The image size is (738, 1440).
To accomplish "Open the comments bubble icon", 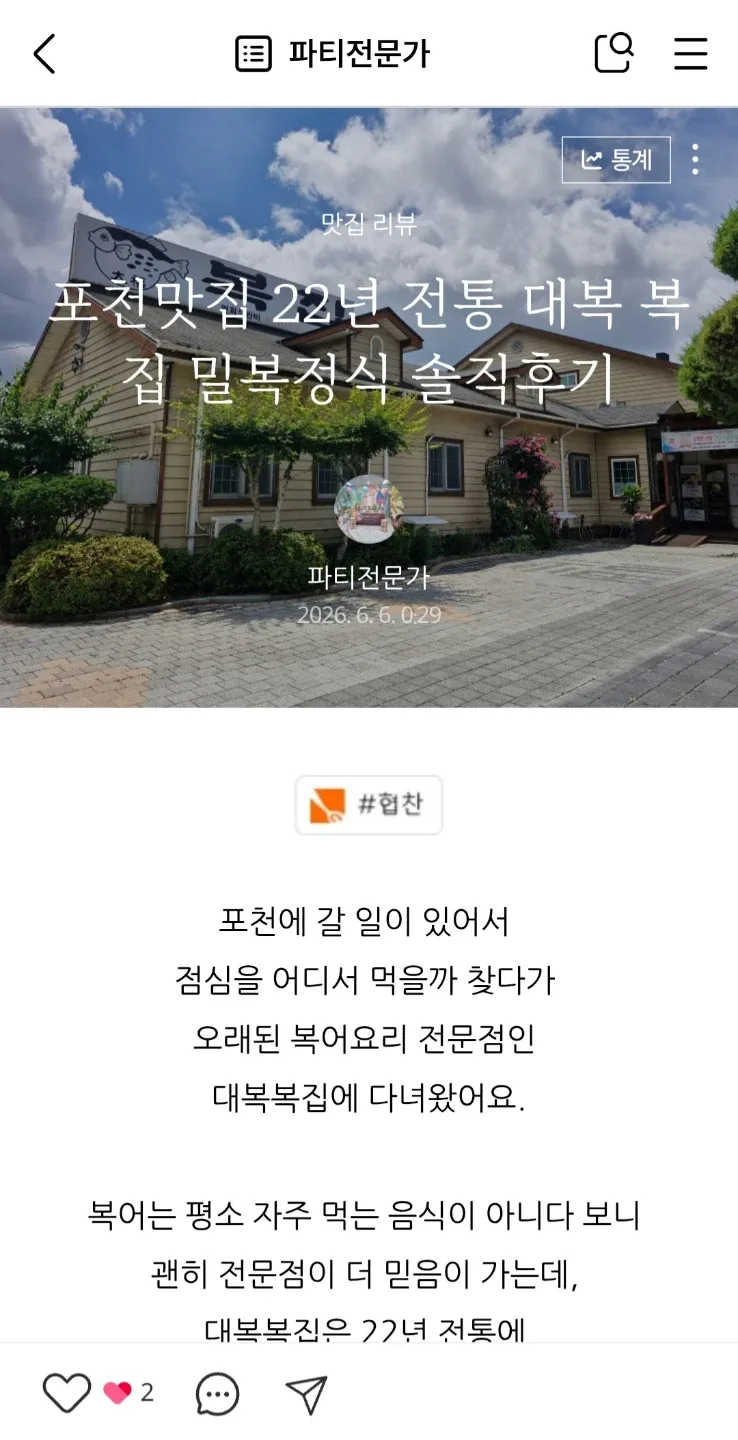I will coord(217,1393).
